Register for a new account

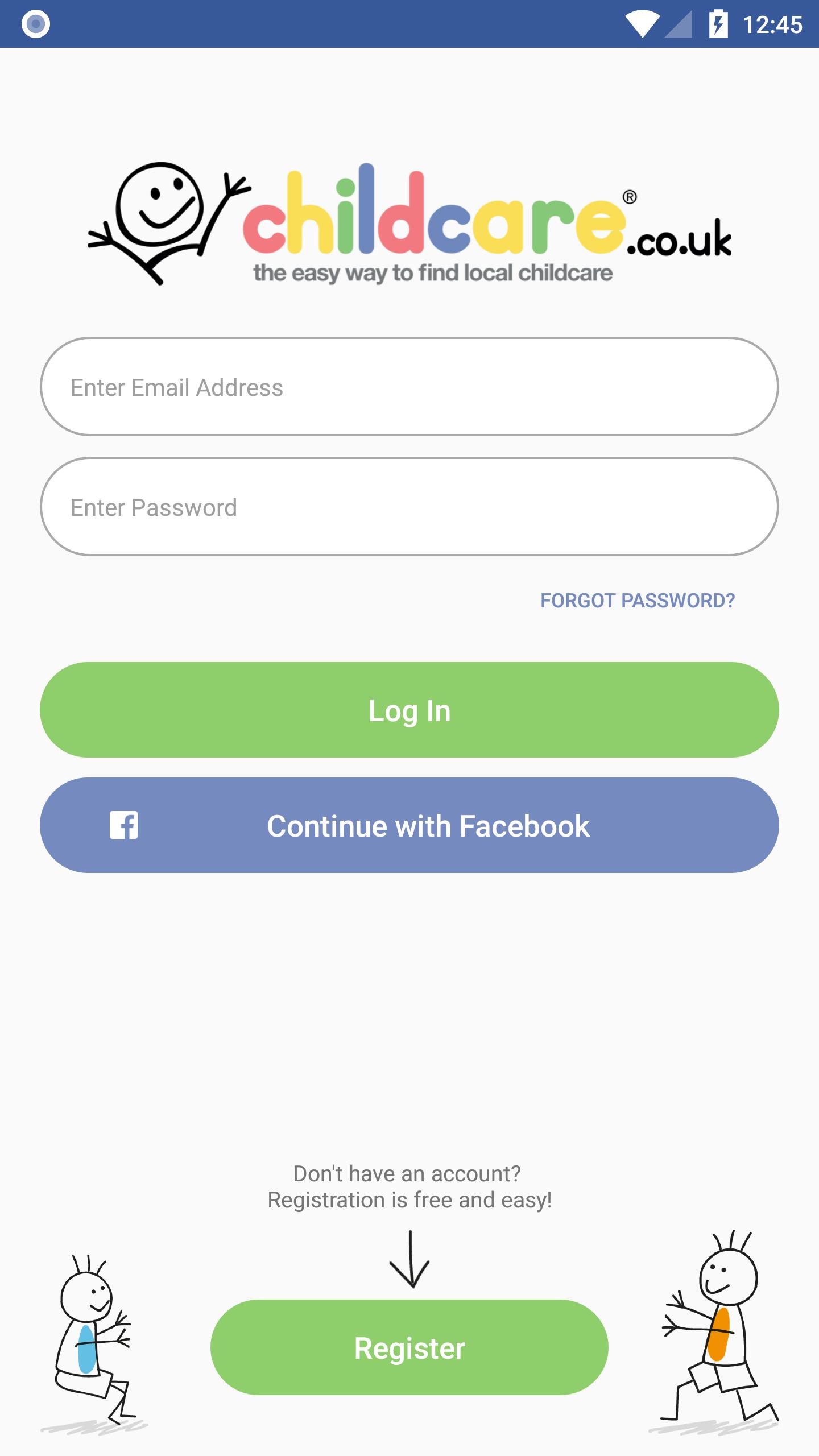(x=409, y=1347)
